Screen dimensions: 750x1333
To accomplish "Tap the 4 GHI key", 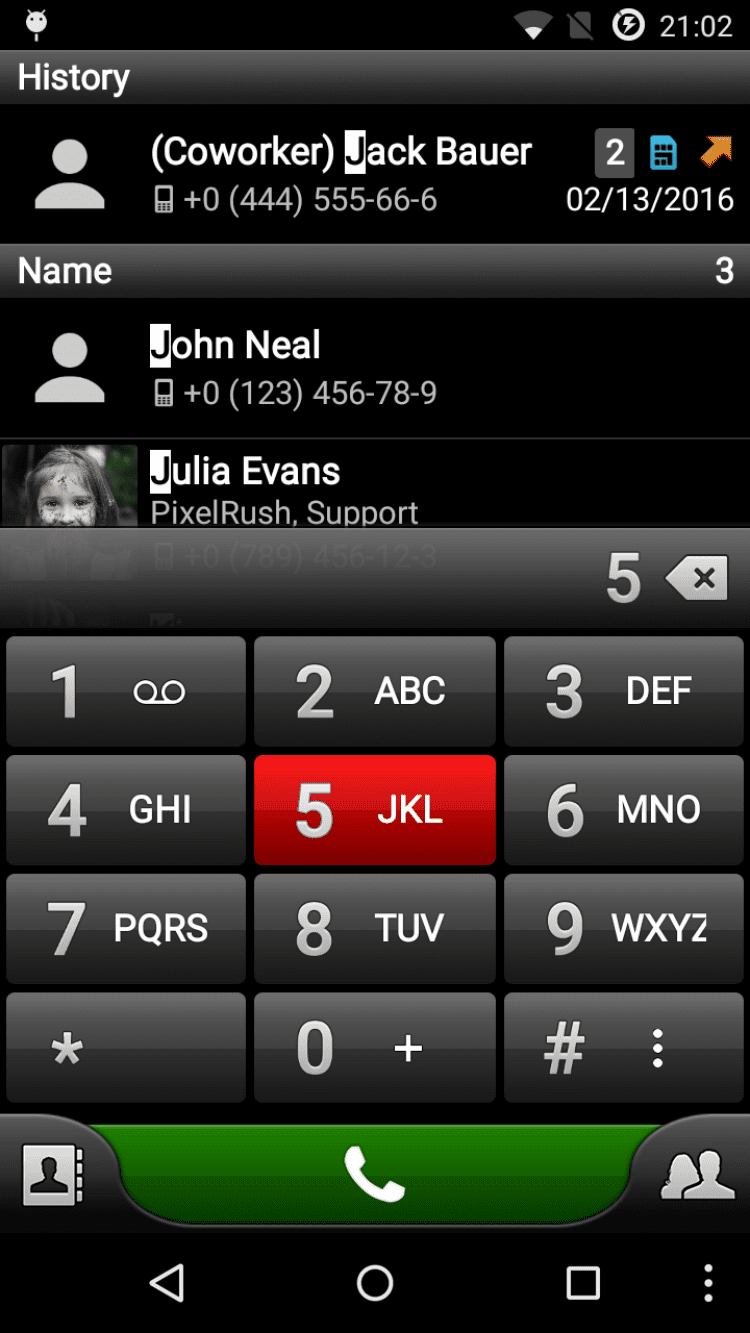I will pyautogui.click(x=126, y=810).
